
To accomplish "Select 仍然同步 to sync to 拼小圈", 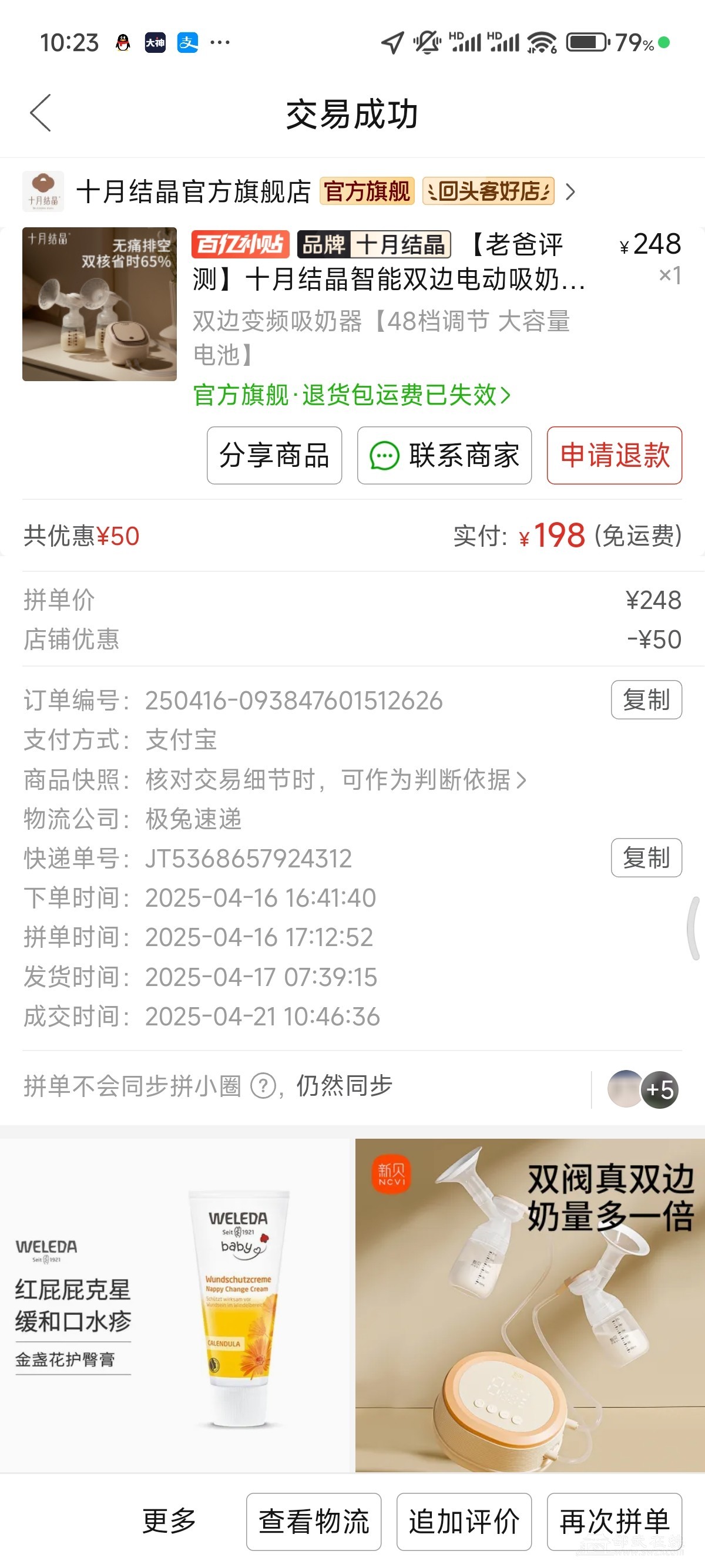I will [345, 1086].
